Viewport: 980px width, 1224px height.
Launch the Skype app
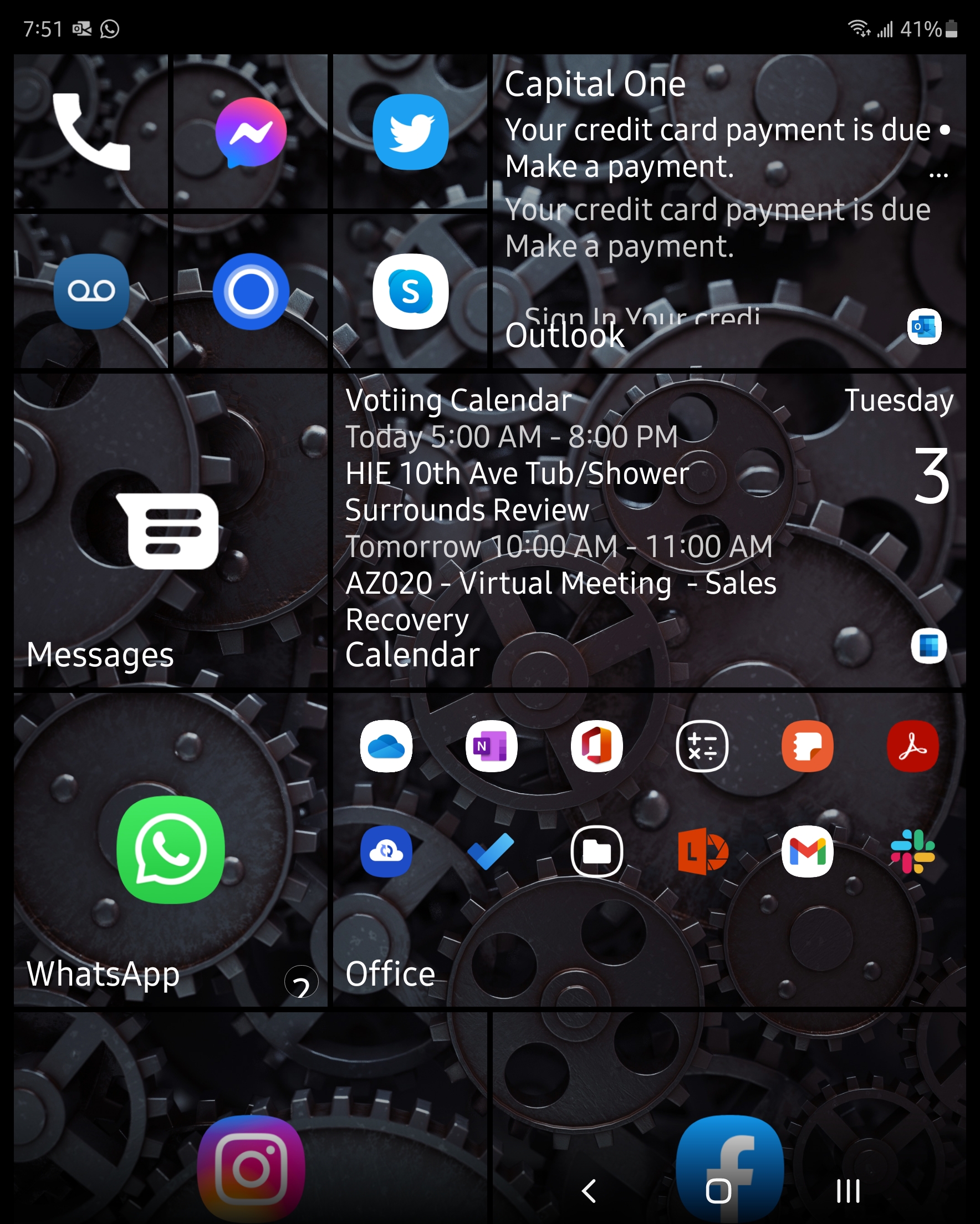410,291
